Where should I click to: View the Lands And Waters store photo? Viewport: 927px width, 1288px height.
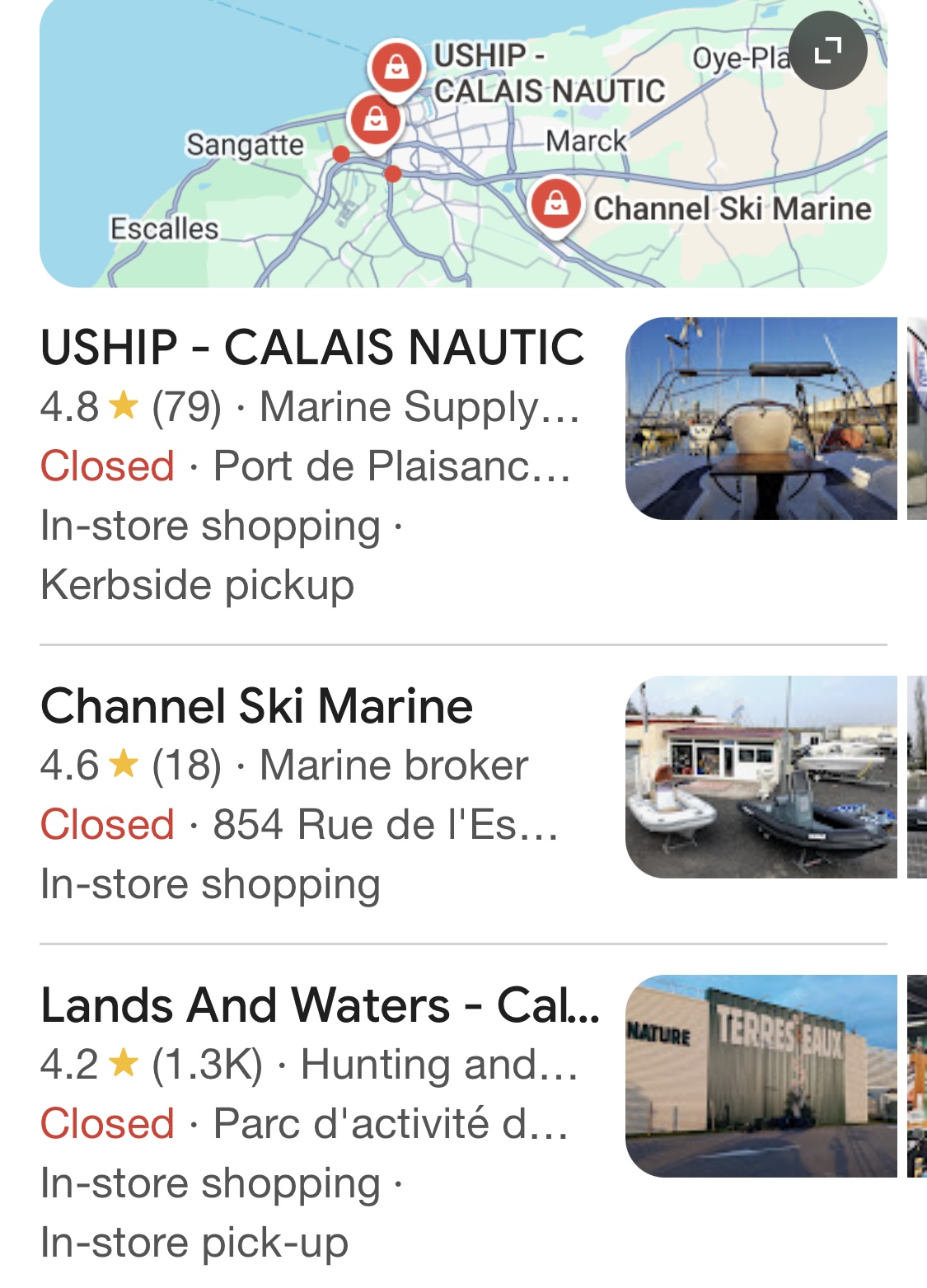click(761, 1075)
